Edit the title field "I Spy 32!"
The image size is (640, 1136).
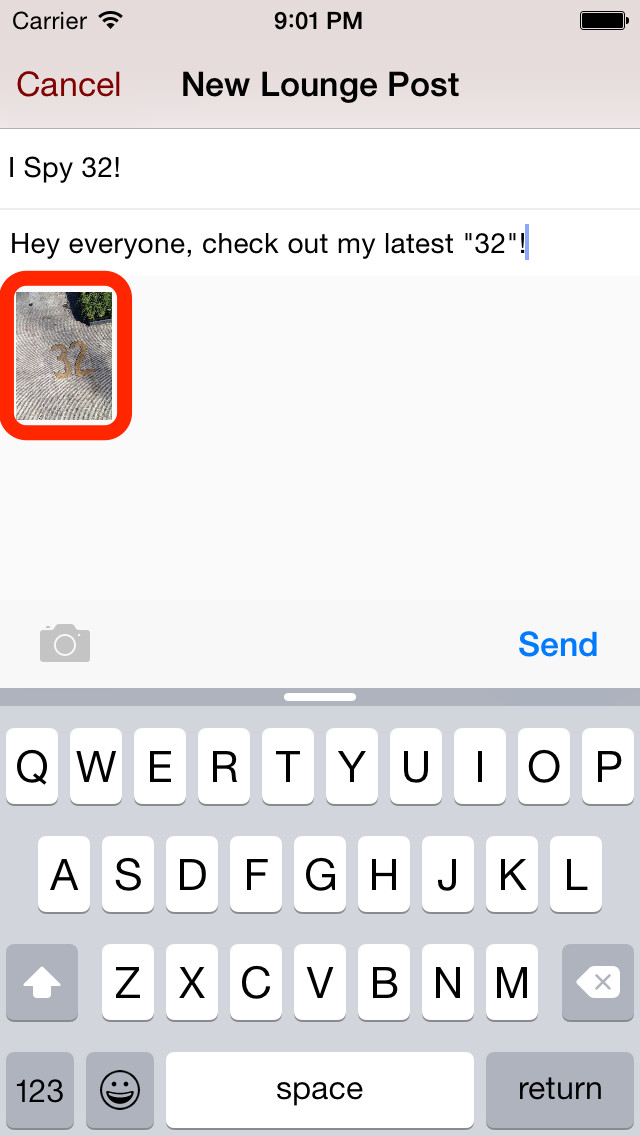point(320,169)
